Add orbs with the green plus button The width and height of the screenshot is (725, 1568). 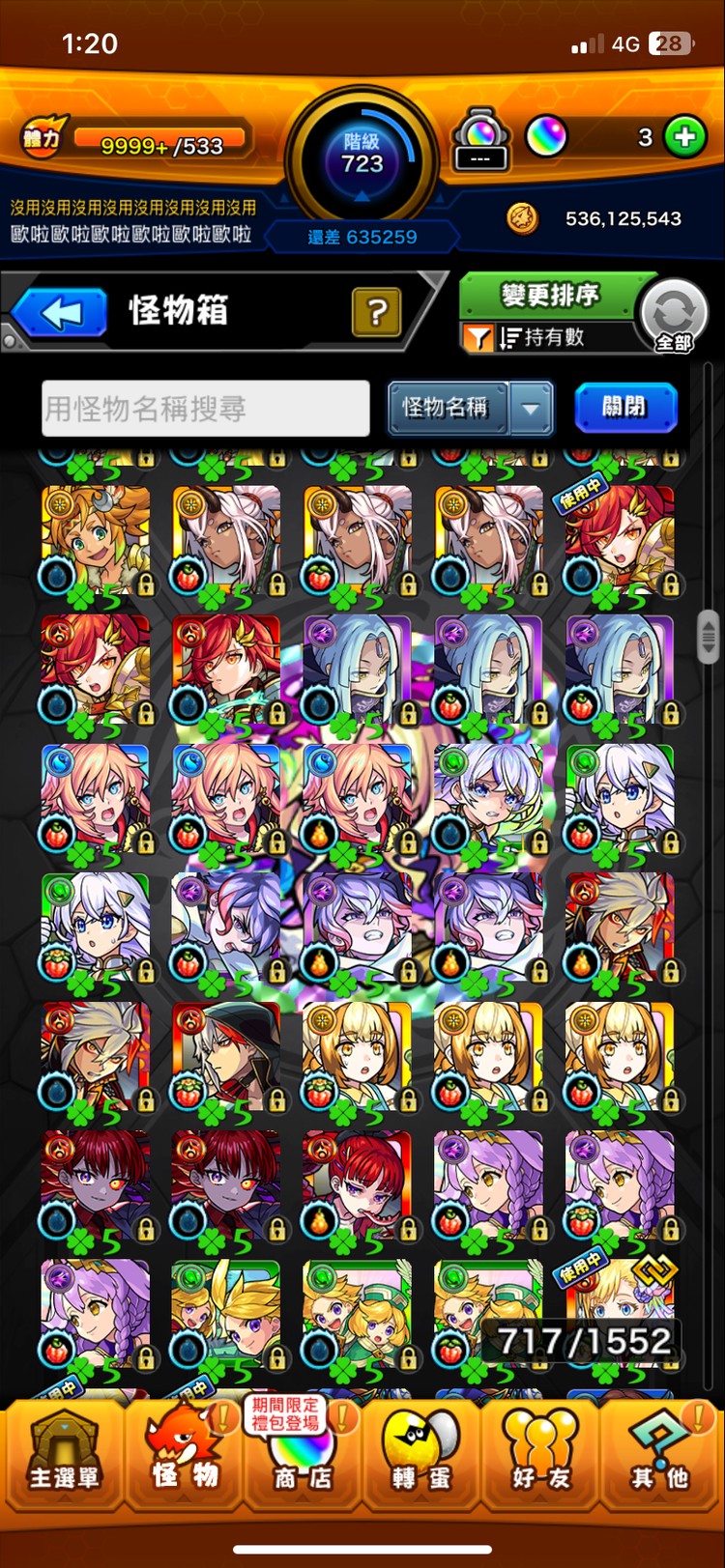[x=685, y=137]
